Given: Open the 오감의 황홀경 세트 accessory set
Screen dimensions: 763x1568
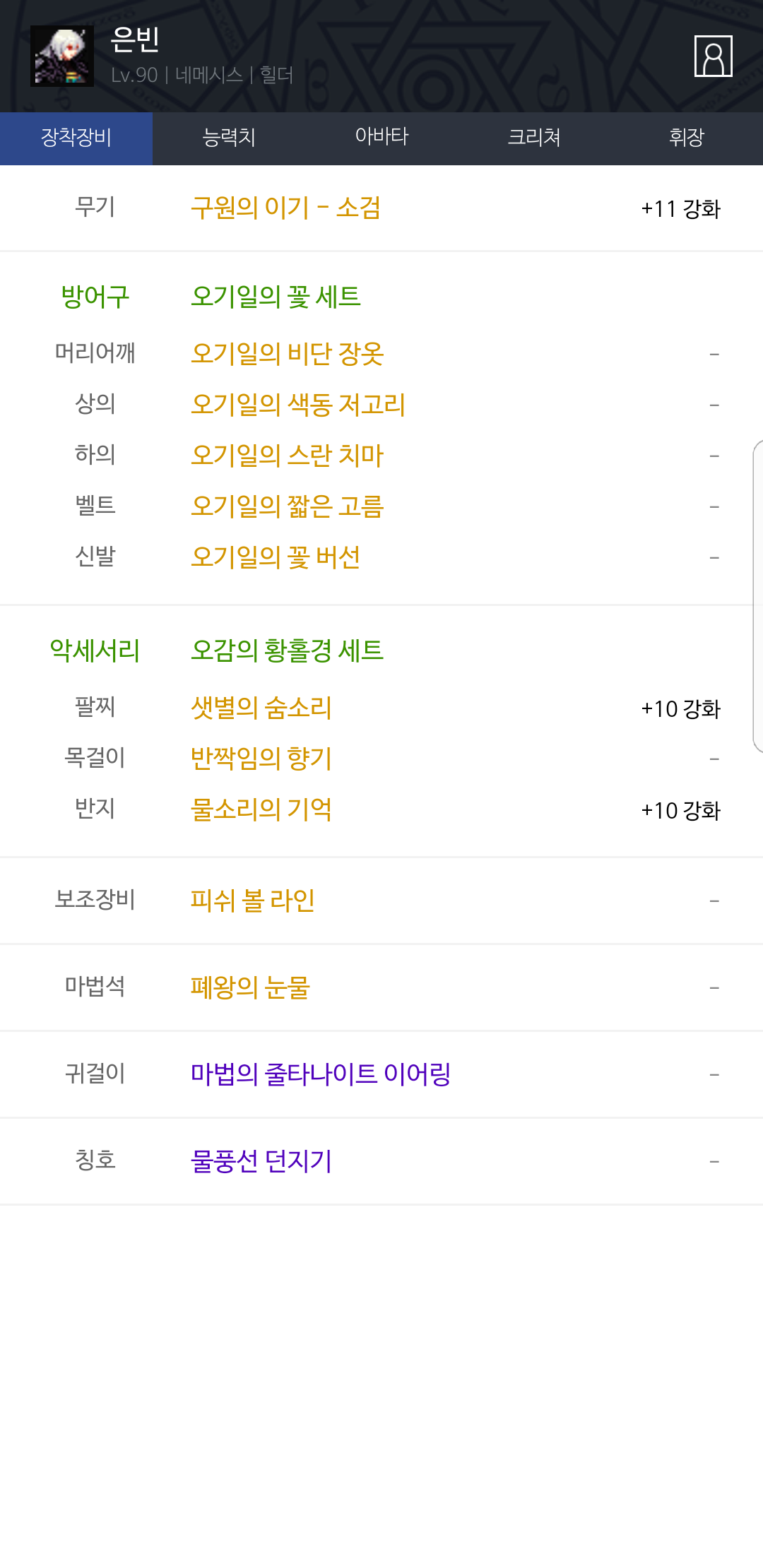Looking at the screenshot, I should click(x=287, y=651).
